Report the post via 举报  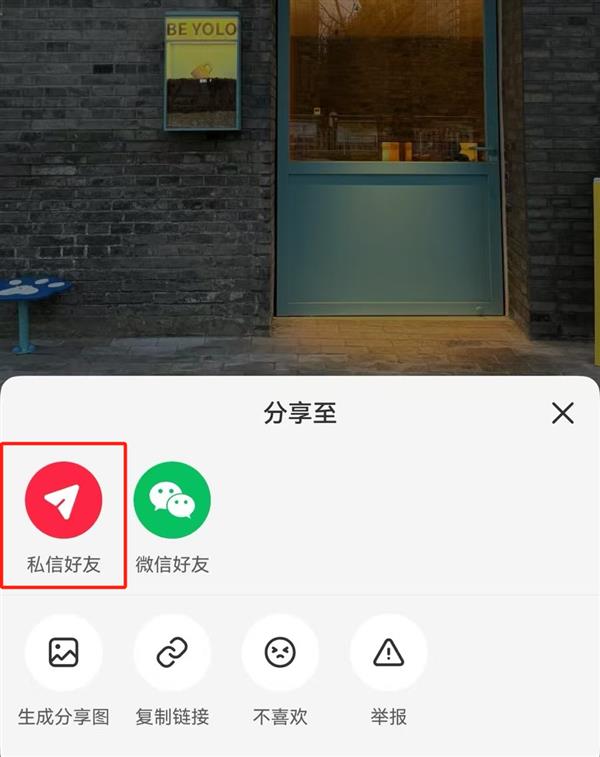[x=388, y=653]
